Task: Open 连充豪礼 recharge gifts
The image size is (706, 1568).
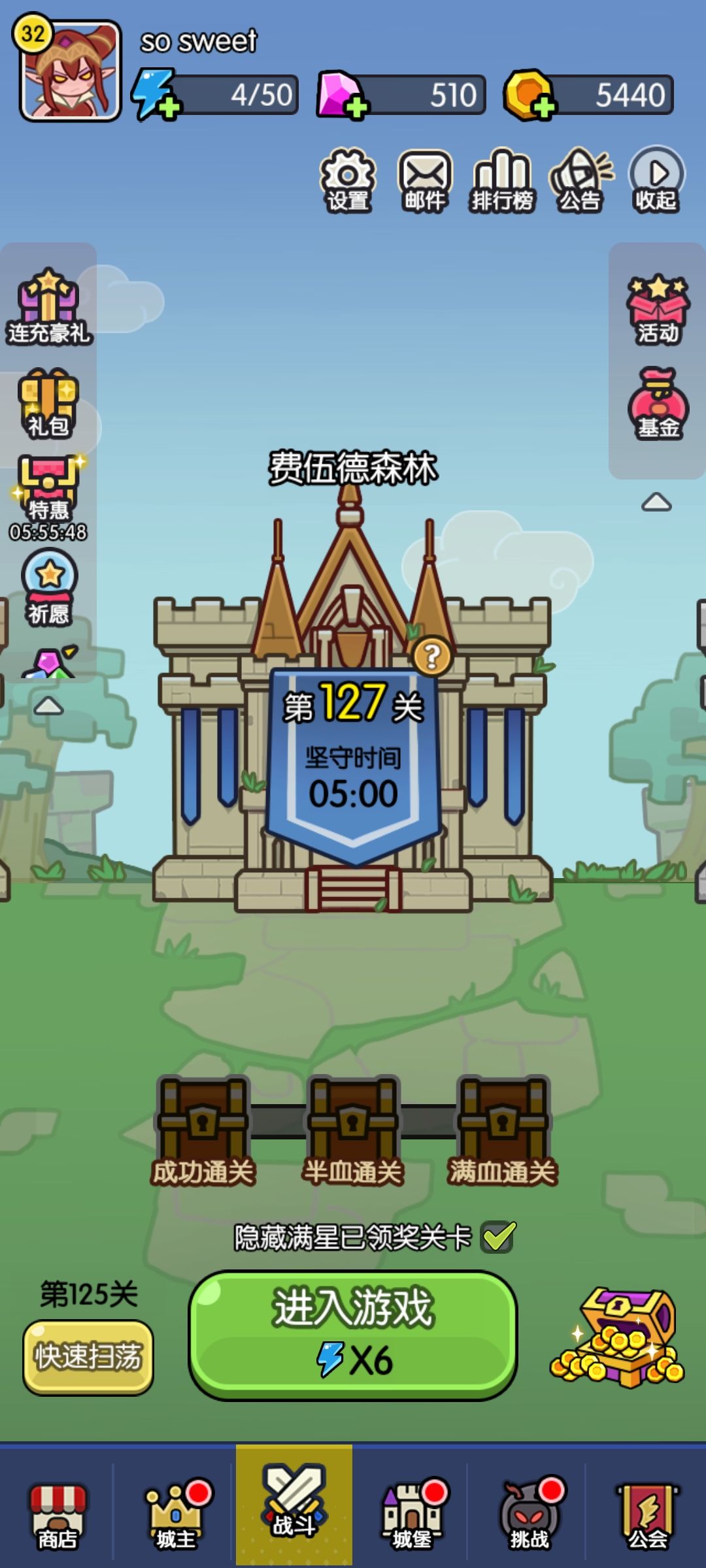Action: (x=48, y=306)
